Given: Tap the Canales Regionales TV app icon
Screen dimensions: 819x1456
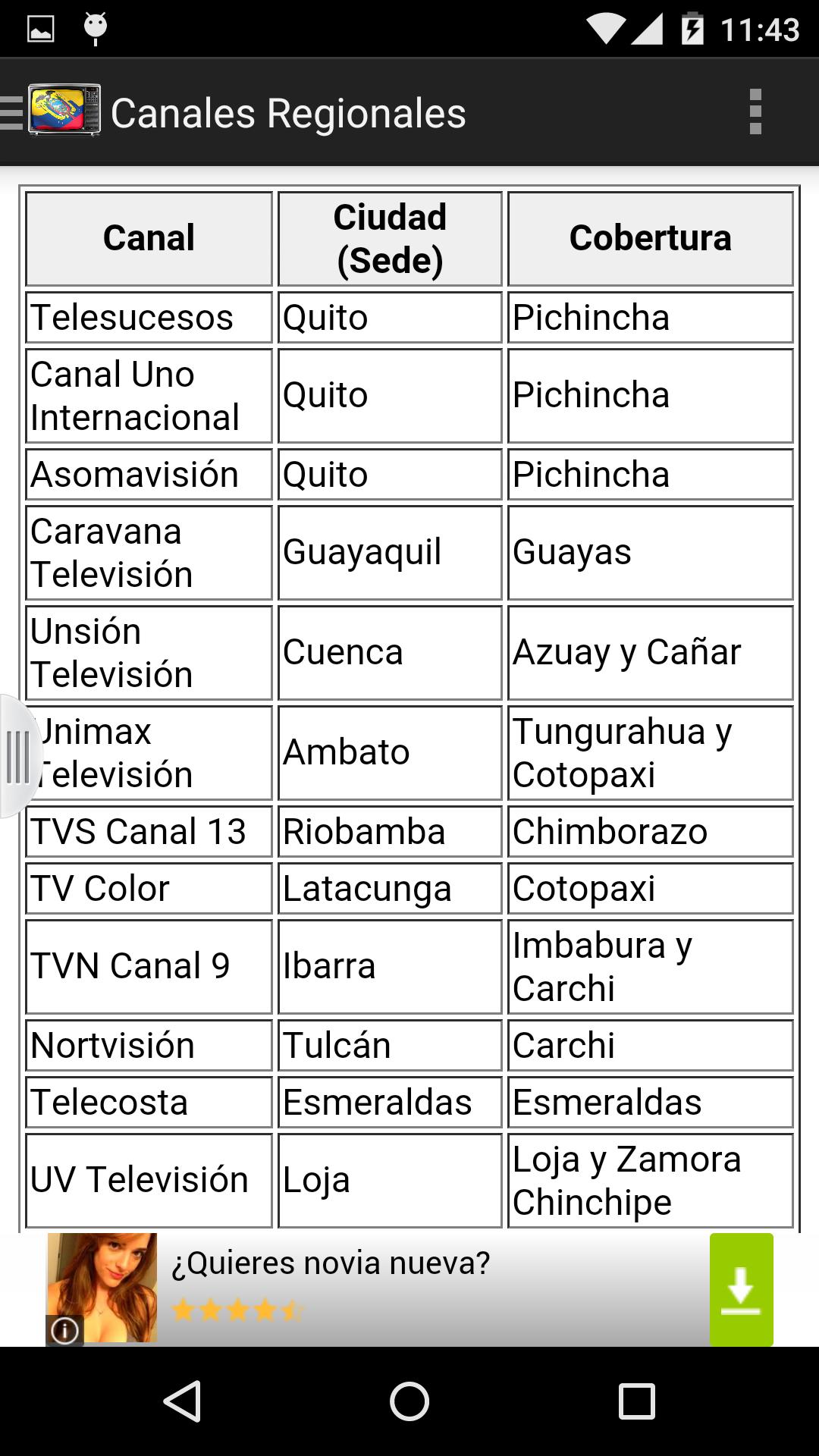Looking at the screenshot, I should tap(64, 112).
